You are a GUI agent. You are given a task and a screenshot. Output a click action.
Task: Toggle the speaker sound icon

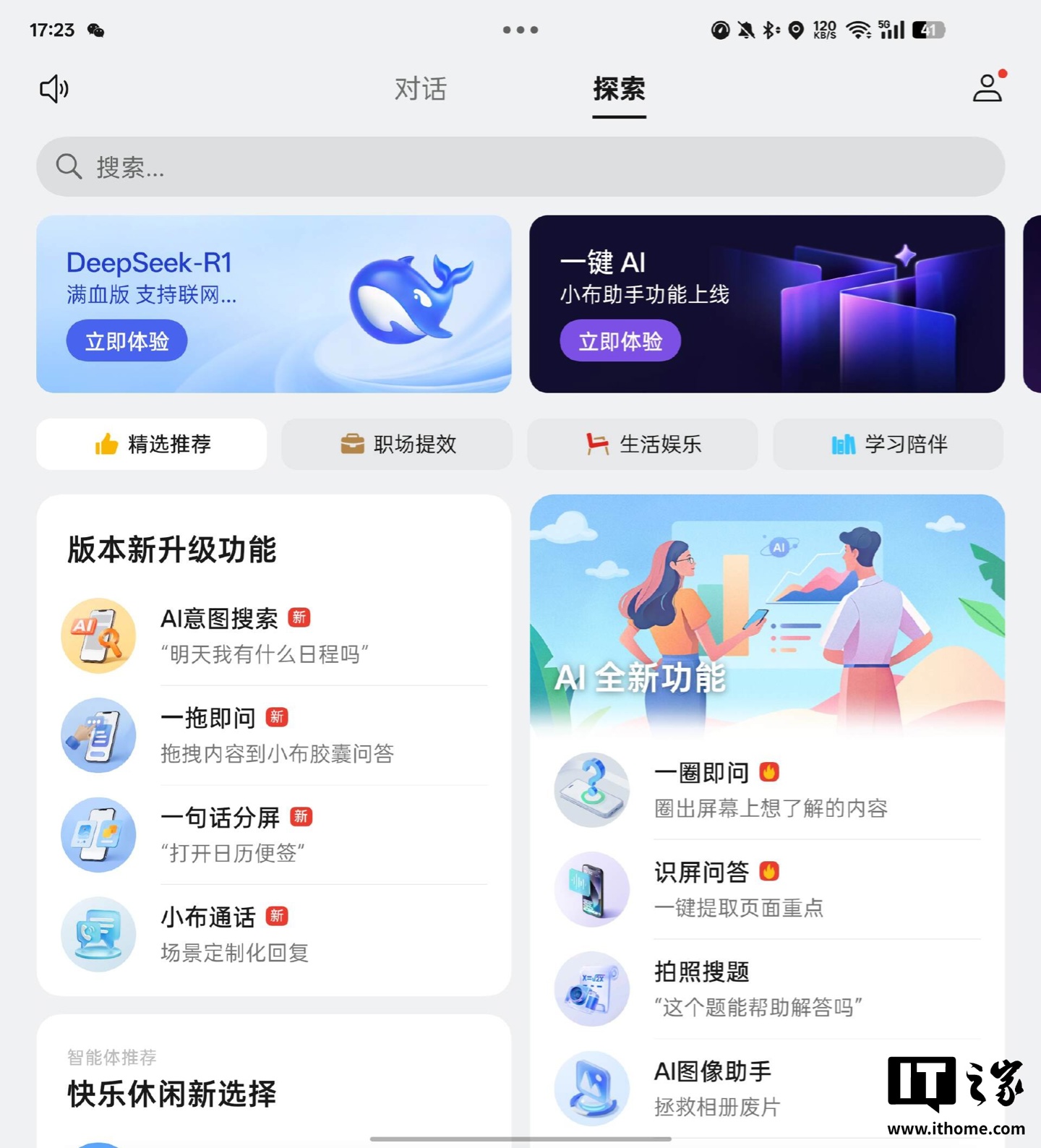click(x=54, y=89)
